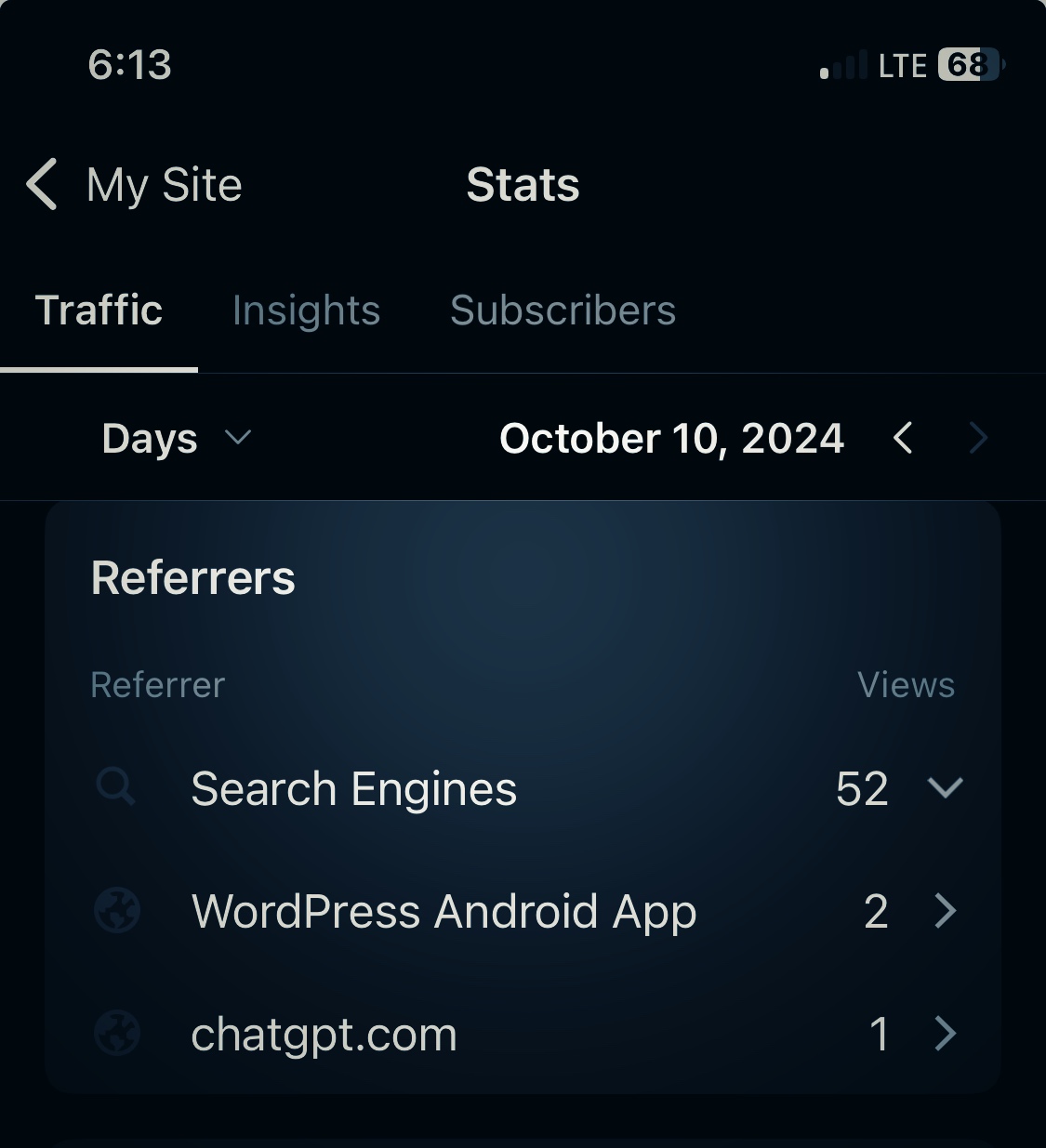Open the Days period dropdown
1046x1148 pixels.
177,438
